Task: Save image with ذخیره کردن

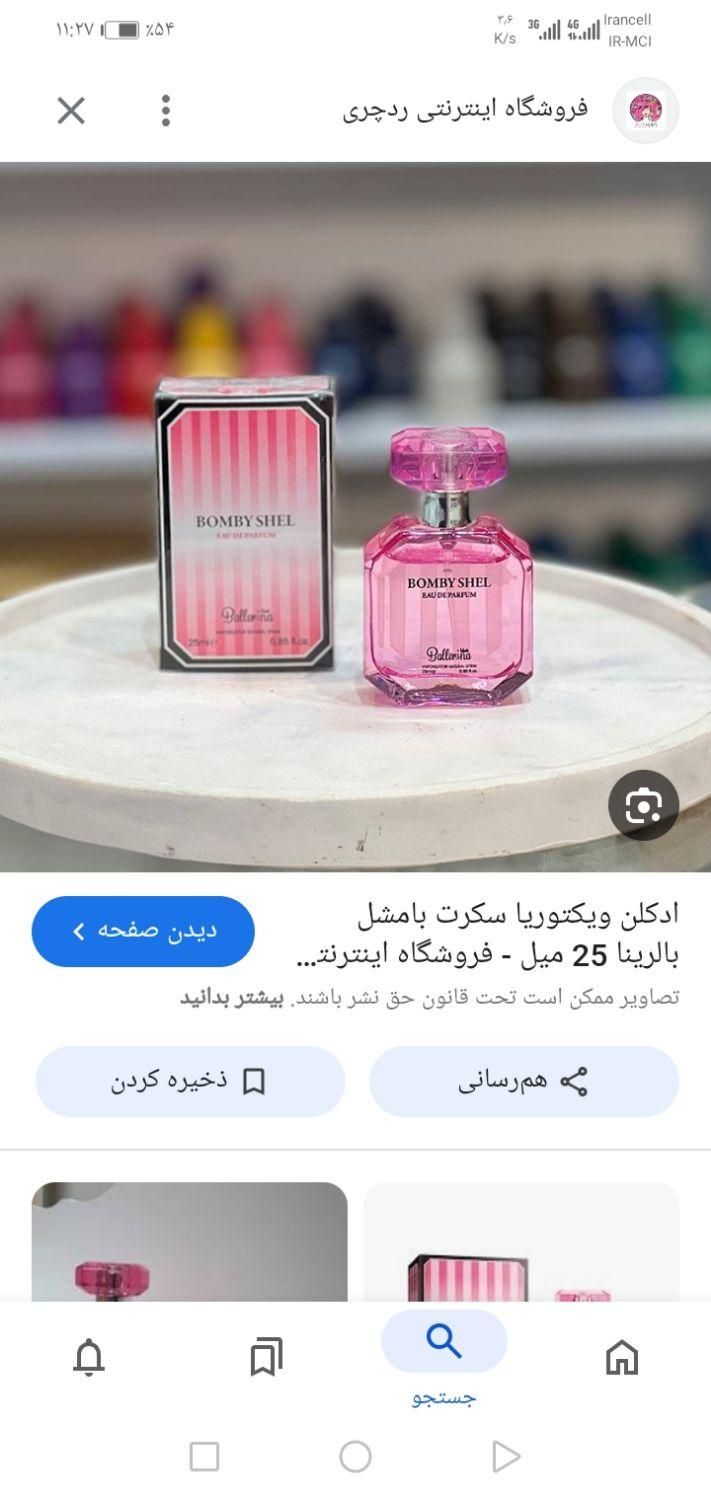Action: click(190, 1081)
